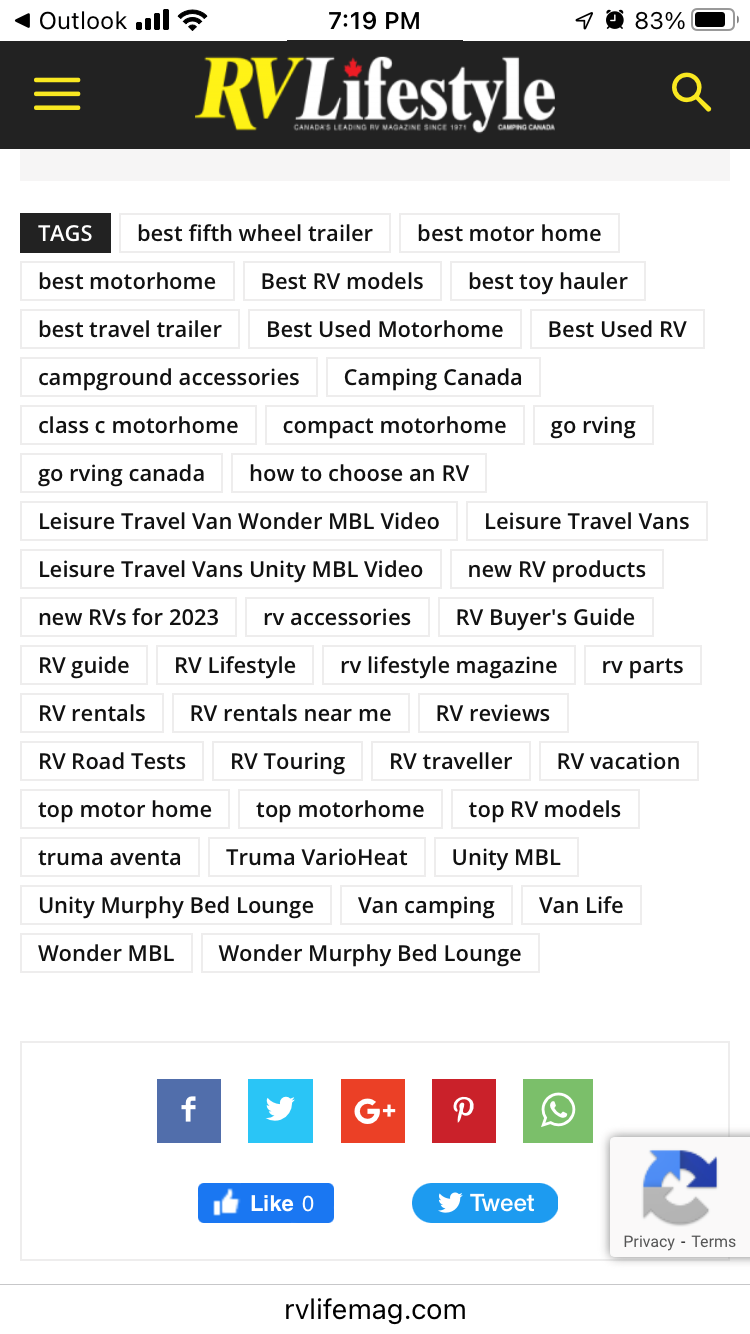Open the reCAPTCHA Privacy link

coord(649,1241)
